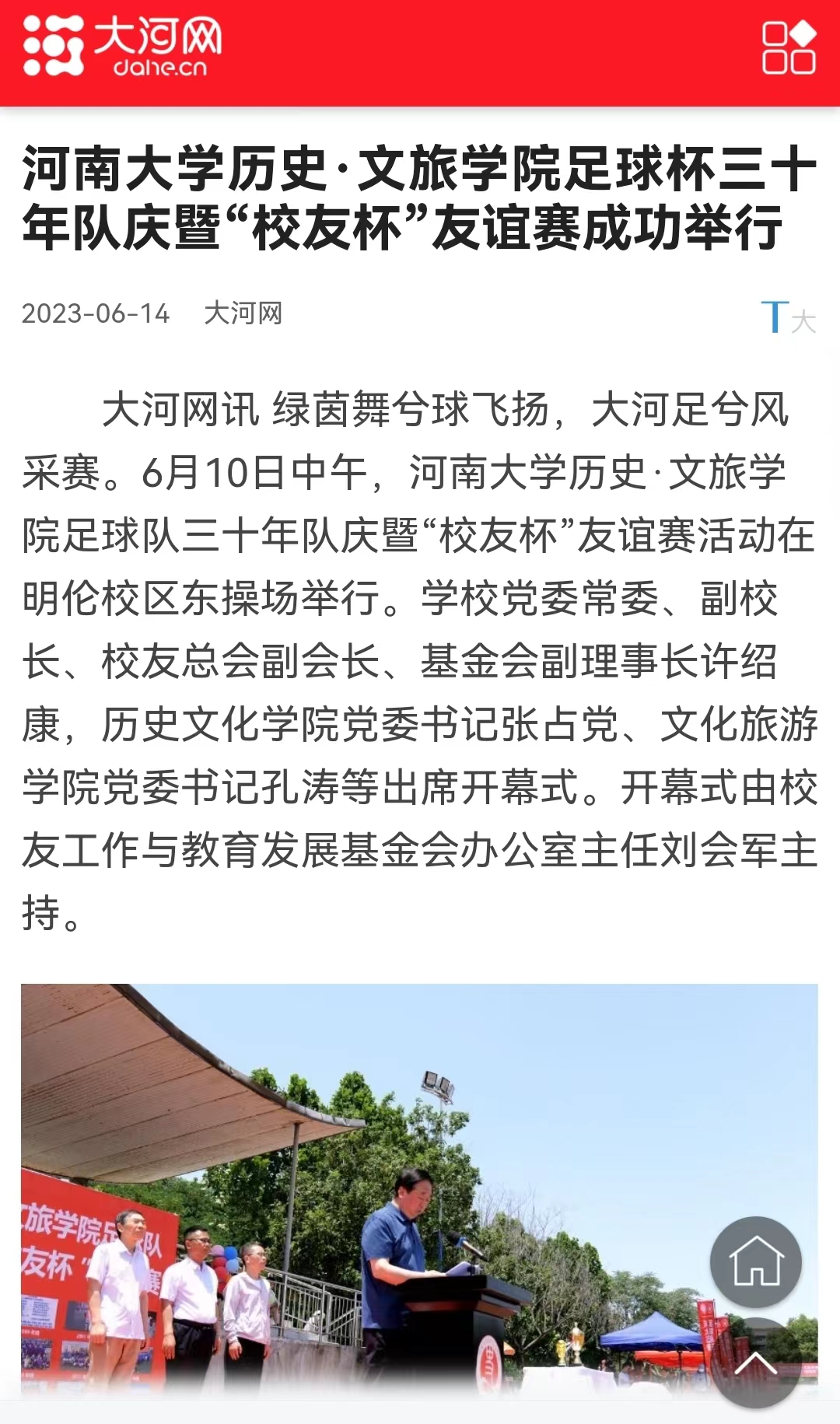Tap the Dahe.cn logo to go home

click(x=122, y=48)
